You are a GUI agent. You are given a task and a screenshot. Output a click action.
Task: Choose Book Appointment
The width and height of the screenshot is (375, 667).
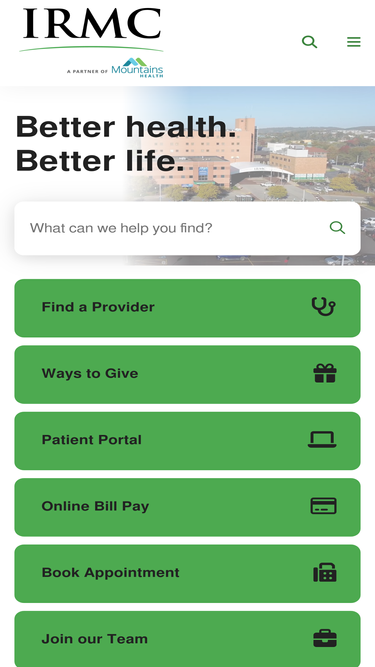(x=188, y=573)
